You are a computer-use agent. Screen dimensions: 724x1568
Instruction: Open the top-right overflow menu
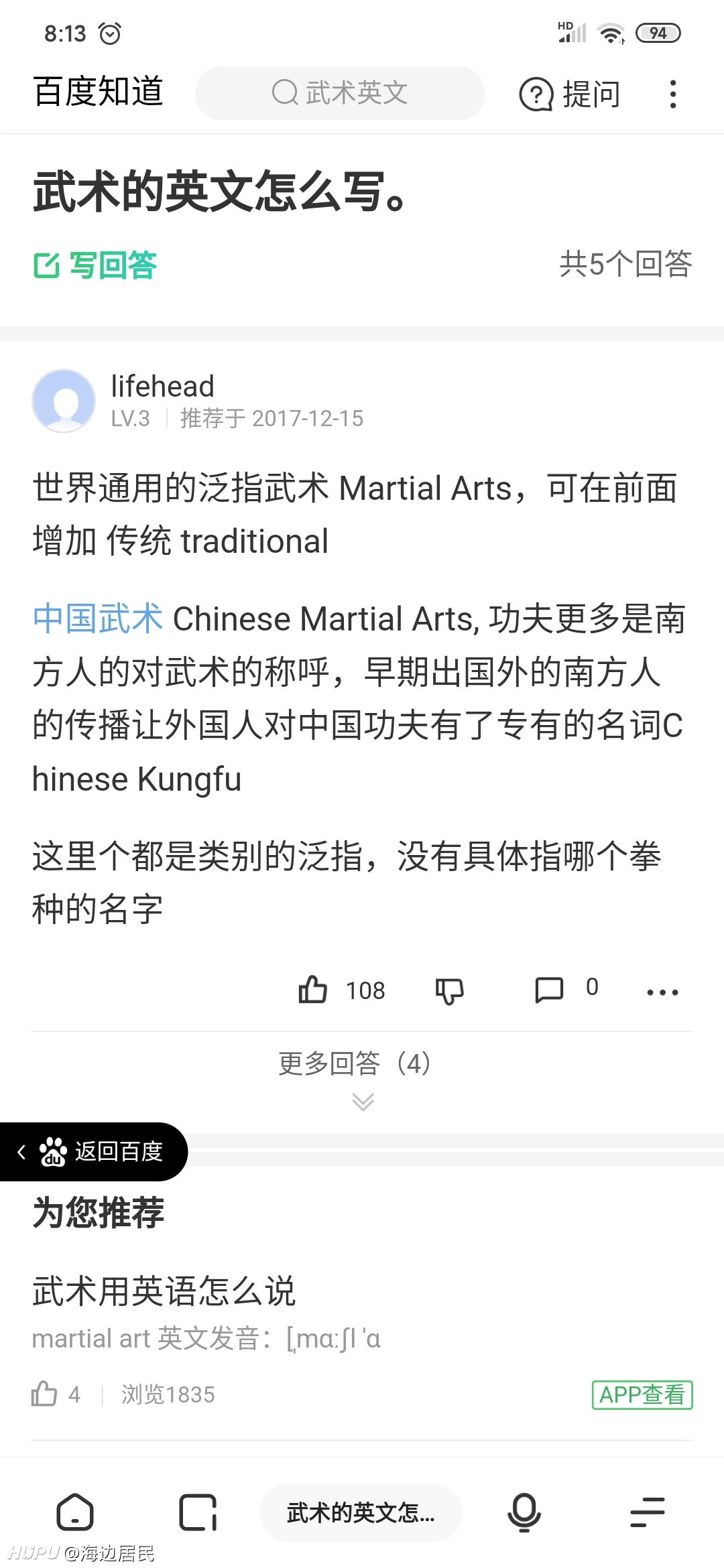point(673,94)
